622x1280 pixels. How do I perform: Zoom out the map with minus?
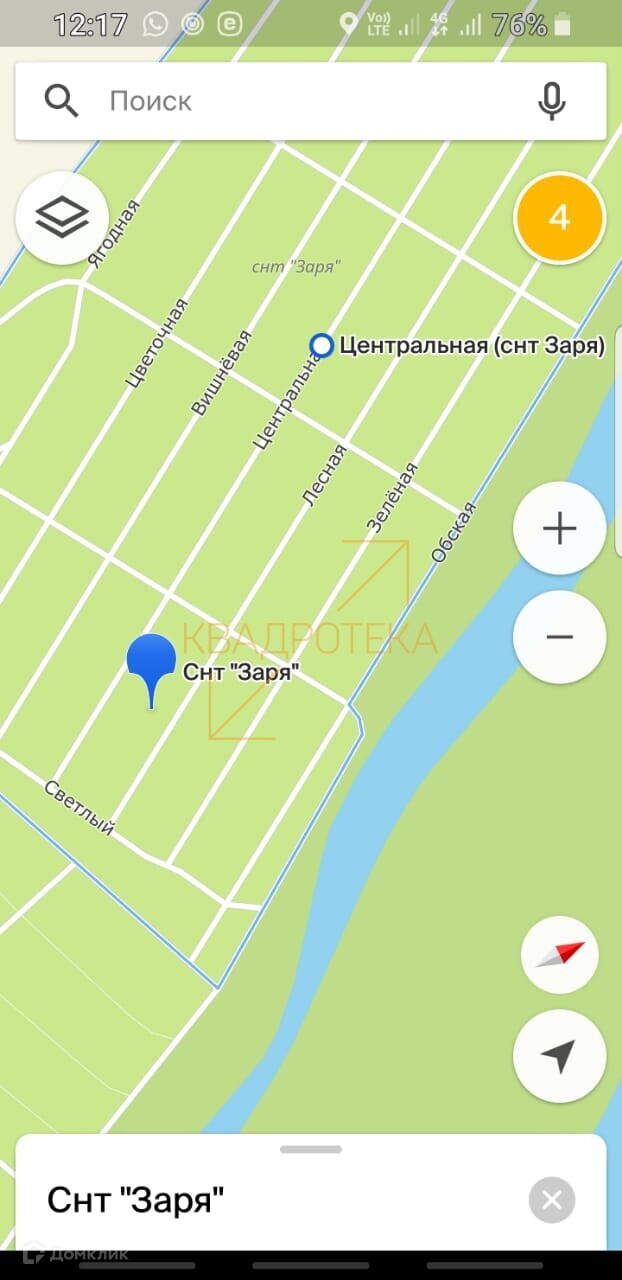click(559, 637)
